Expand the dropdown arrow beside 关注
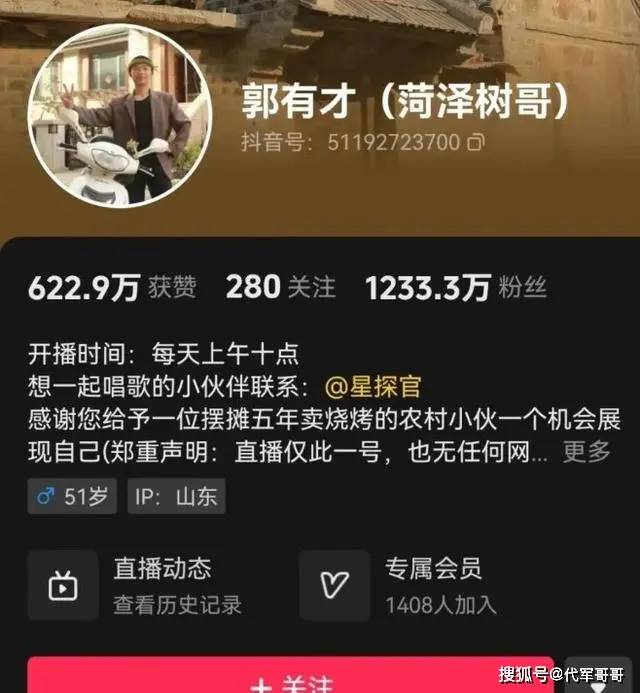Image resolution: width=640 pixels, height=693 pixels. click(598, 683)
